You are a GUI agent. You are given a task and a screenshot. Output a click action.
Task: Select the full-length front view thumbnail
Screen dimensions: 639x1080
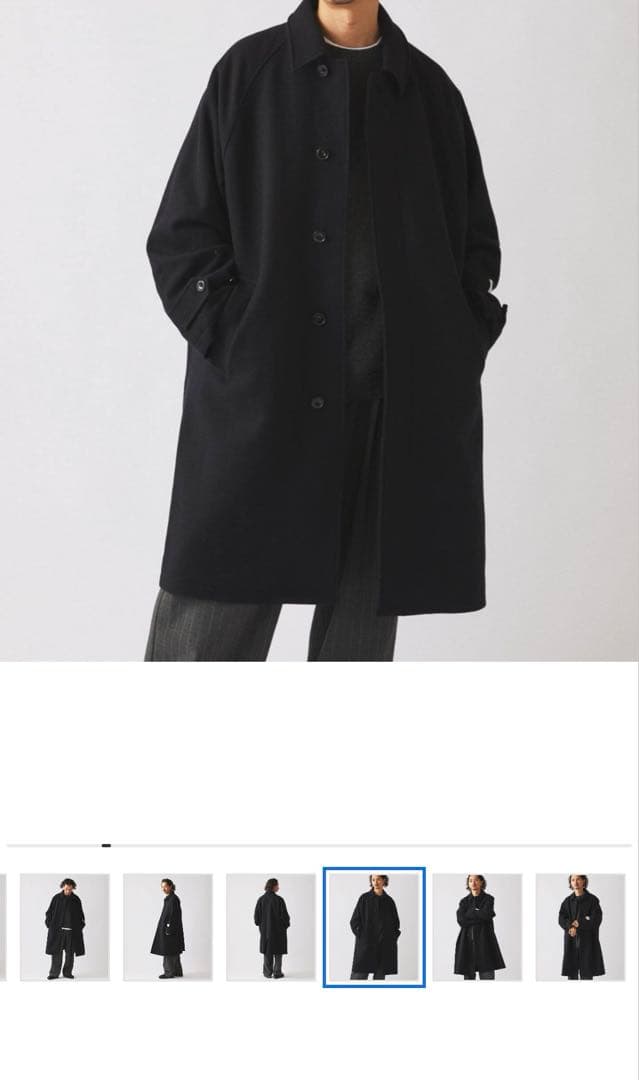65,927
